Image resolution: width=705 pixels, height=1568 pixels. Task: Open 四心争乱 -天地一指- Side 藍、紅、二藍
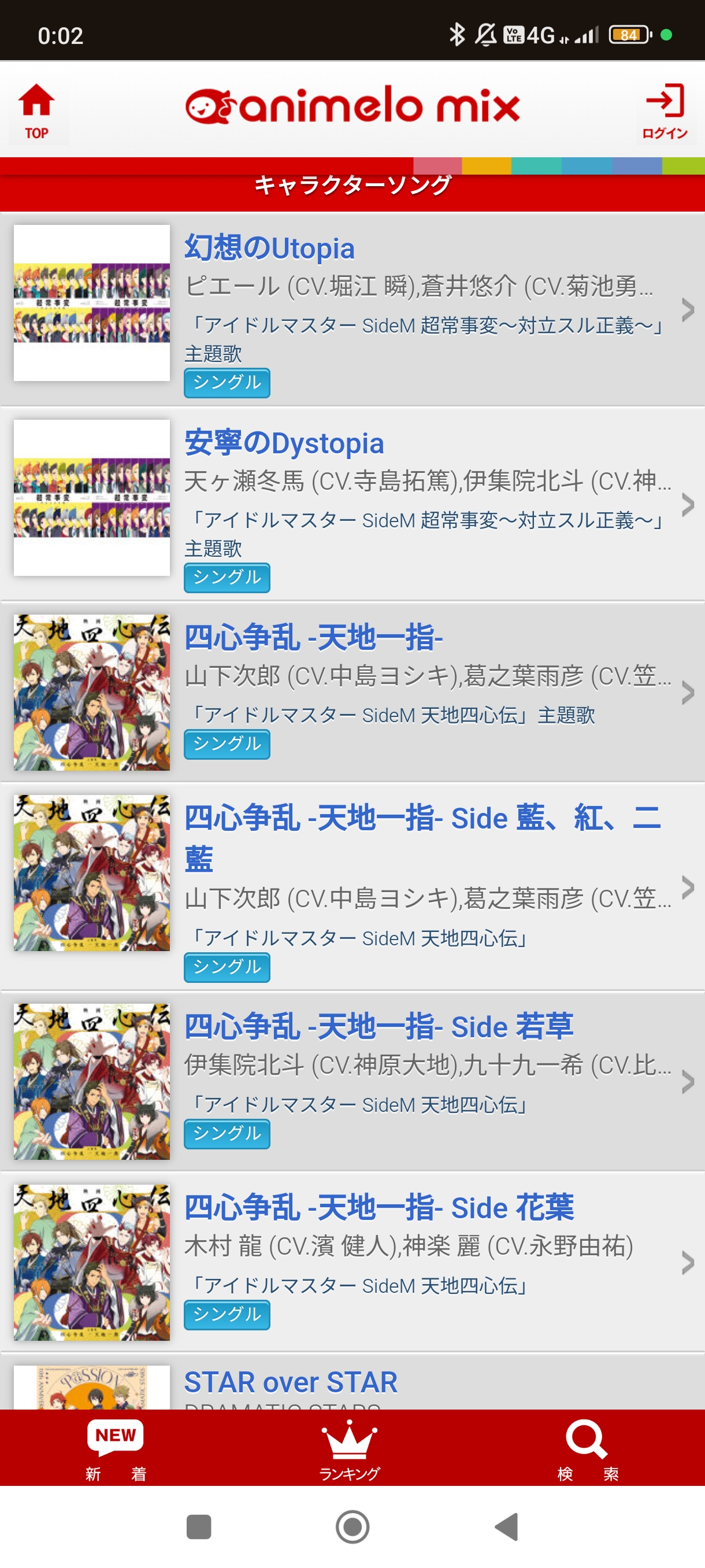click(352, 886)
